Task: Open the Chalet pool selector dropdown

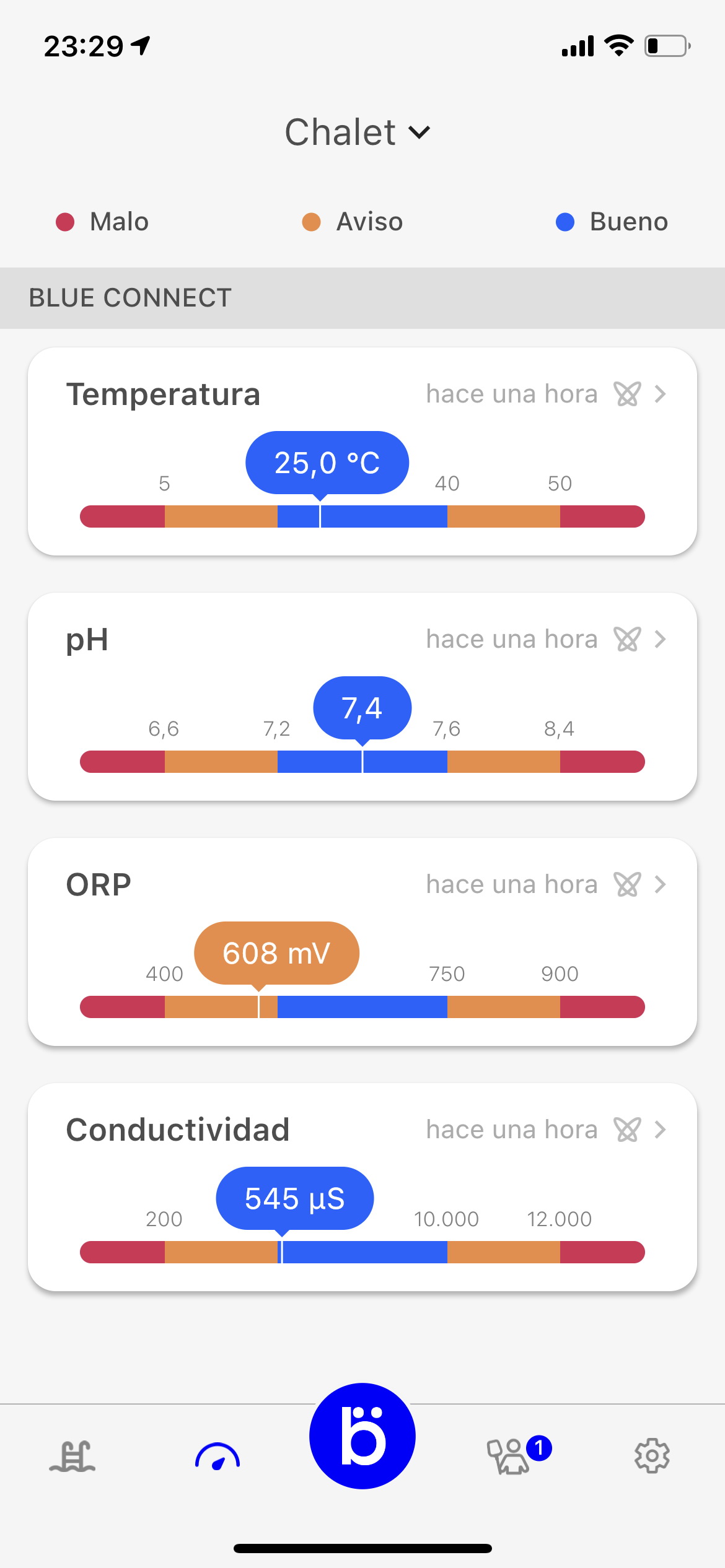Action: point(358,133)
